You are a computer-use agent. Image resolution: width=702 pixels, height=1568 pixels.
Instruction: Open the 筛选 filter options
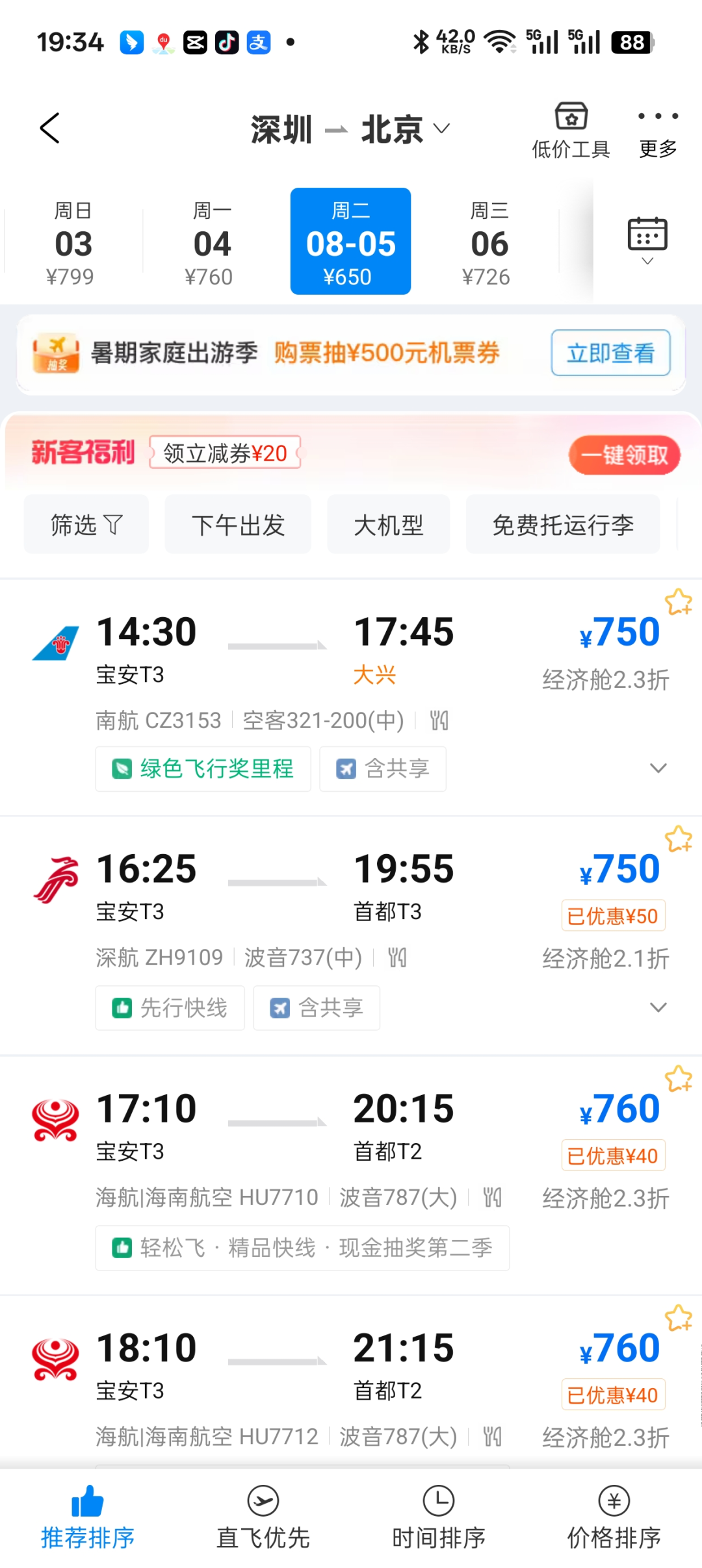pos(86,524)
